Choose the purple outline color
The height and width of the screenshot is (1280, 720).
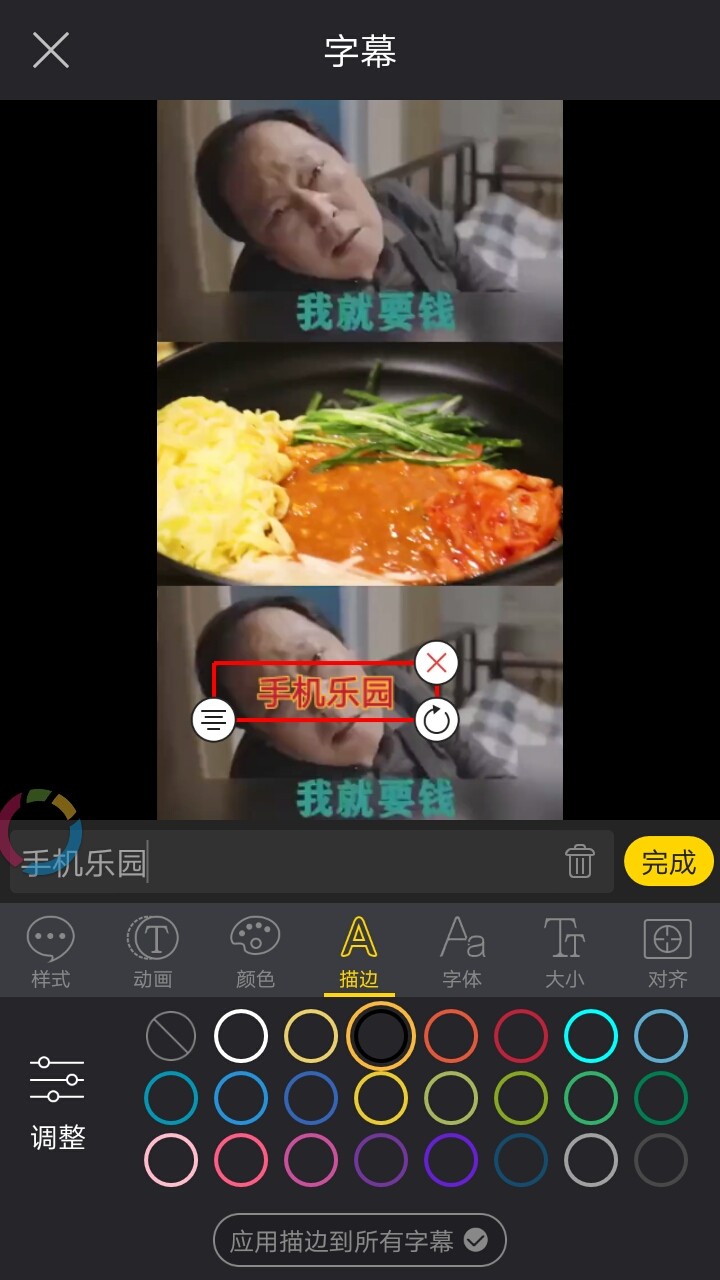[451, 1160]
